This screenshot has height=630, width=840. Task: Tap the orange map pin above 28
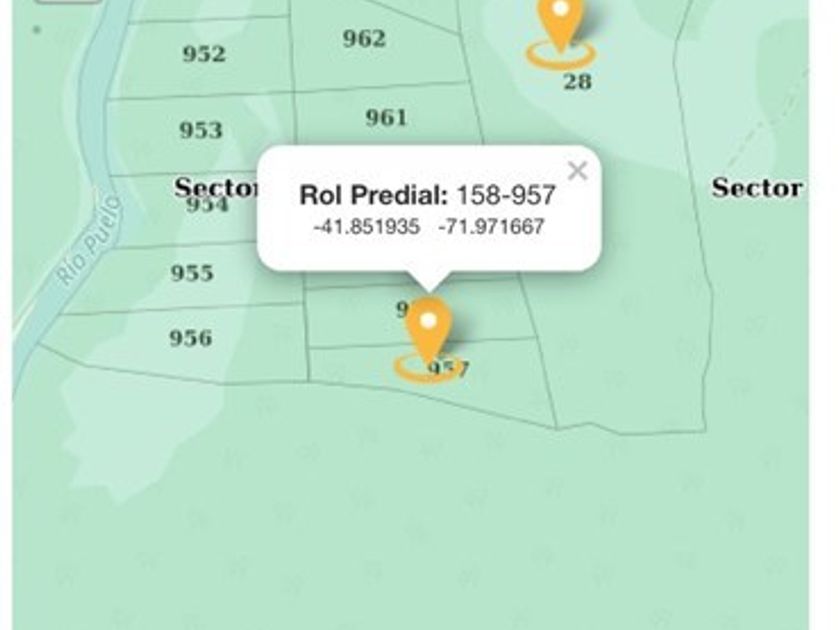pos(560,27)
